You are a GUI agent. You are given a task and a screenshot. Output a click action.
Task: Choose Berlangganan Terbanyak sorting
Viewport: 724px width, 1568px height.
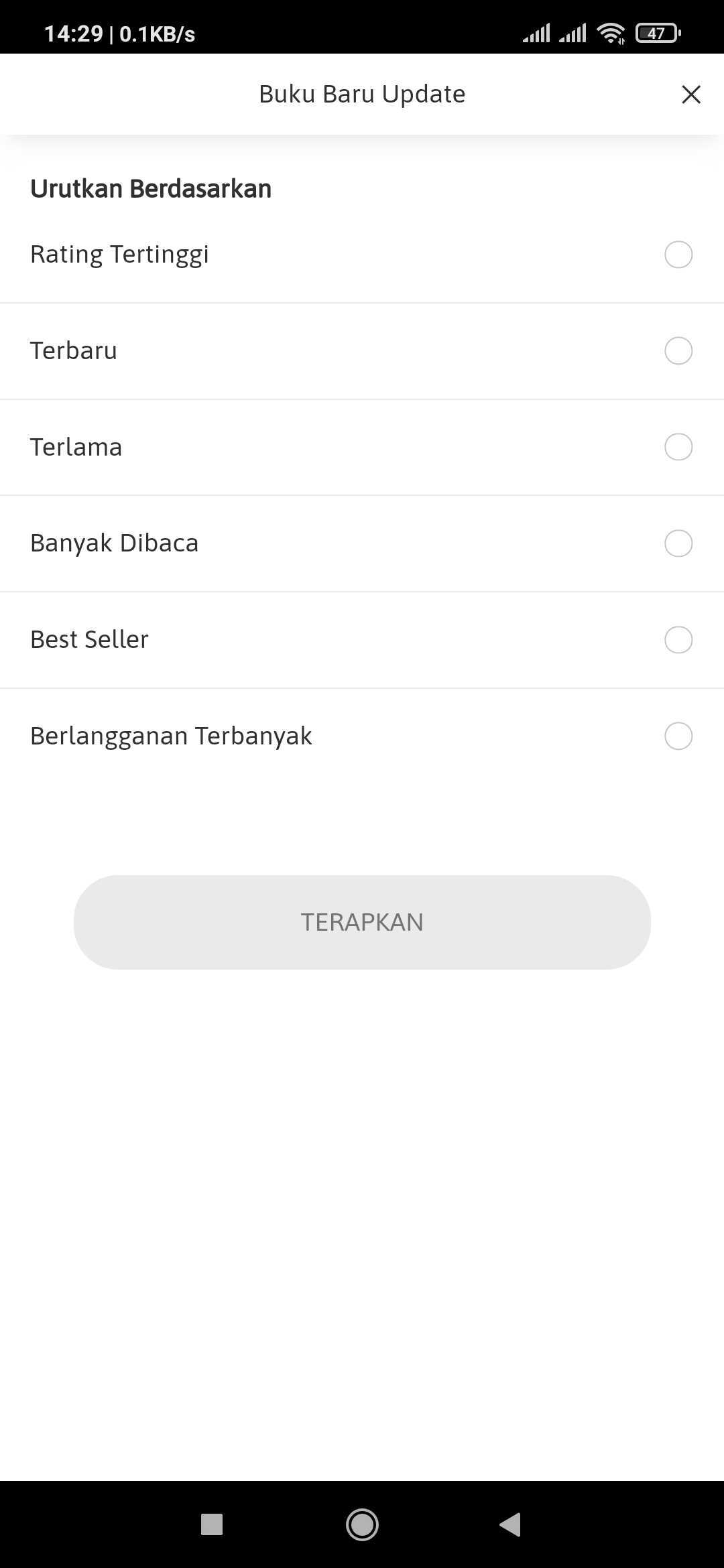pyautogui.click(x=362, y=736)
